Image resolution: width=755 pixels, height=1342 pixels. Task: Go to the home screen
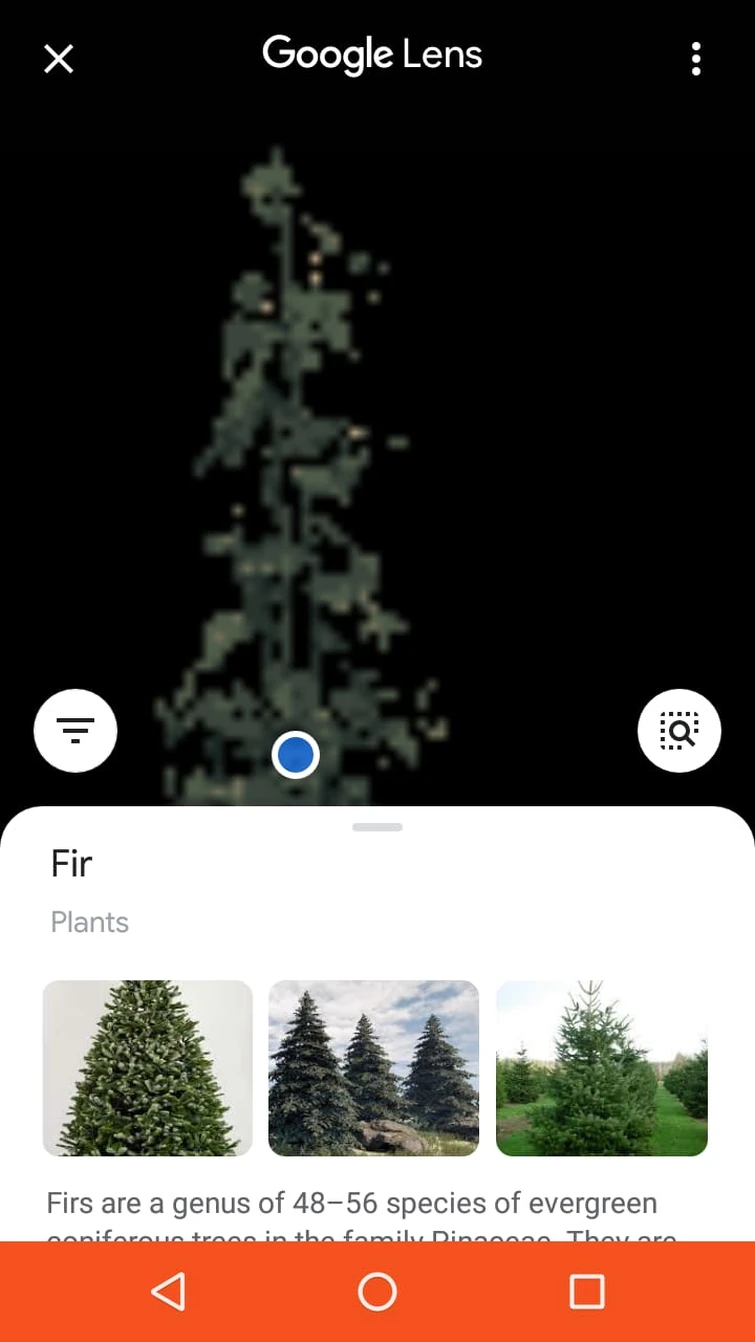(x=377, y=1291)
